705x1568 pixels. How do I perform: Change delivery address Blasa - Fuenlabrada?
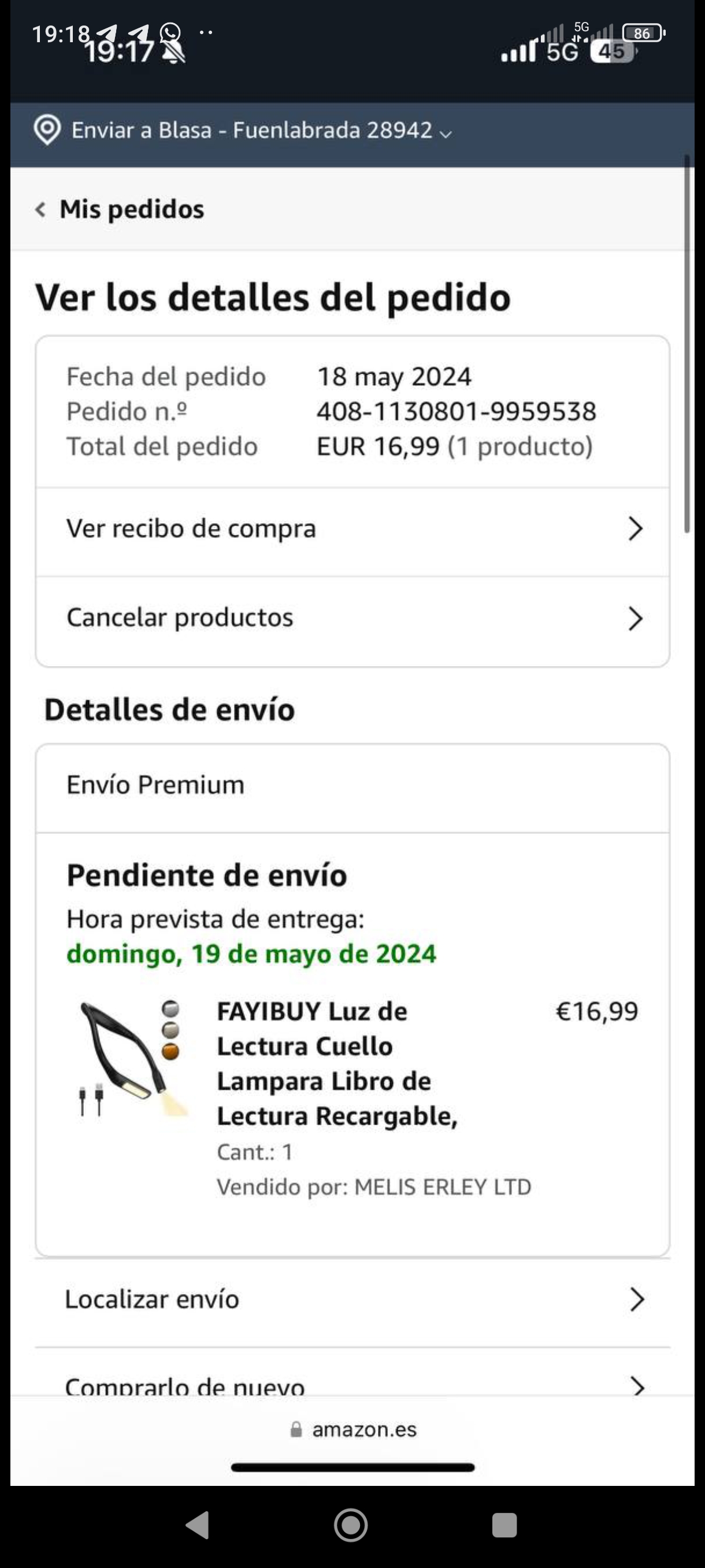point(243,131)
